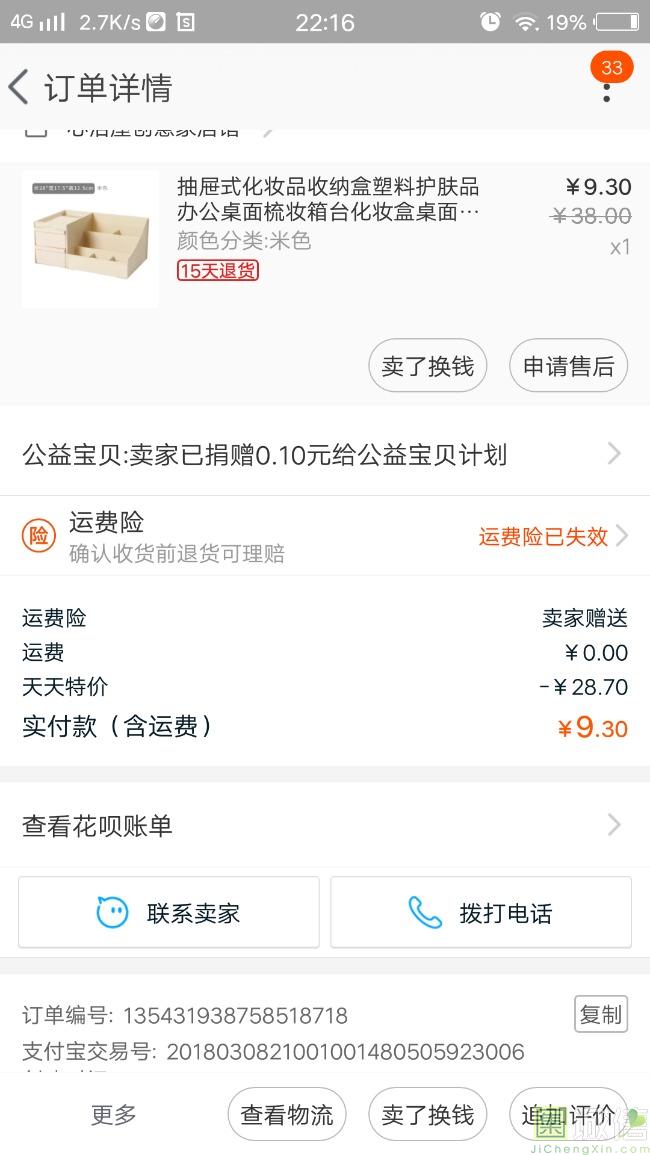Open the overflow menu with 33 badge
Viewport: 650px width, 1155px height.
[x=606, y=90]
